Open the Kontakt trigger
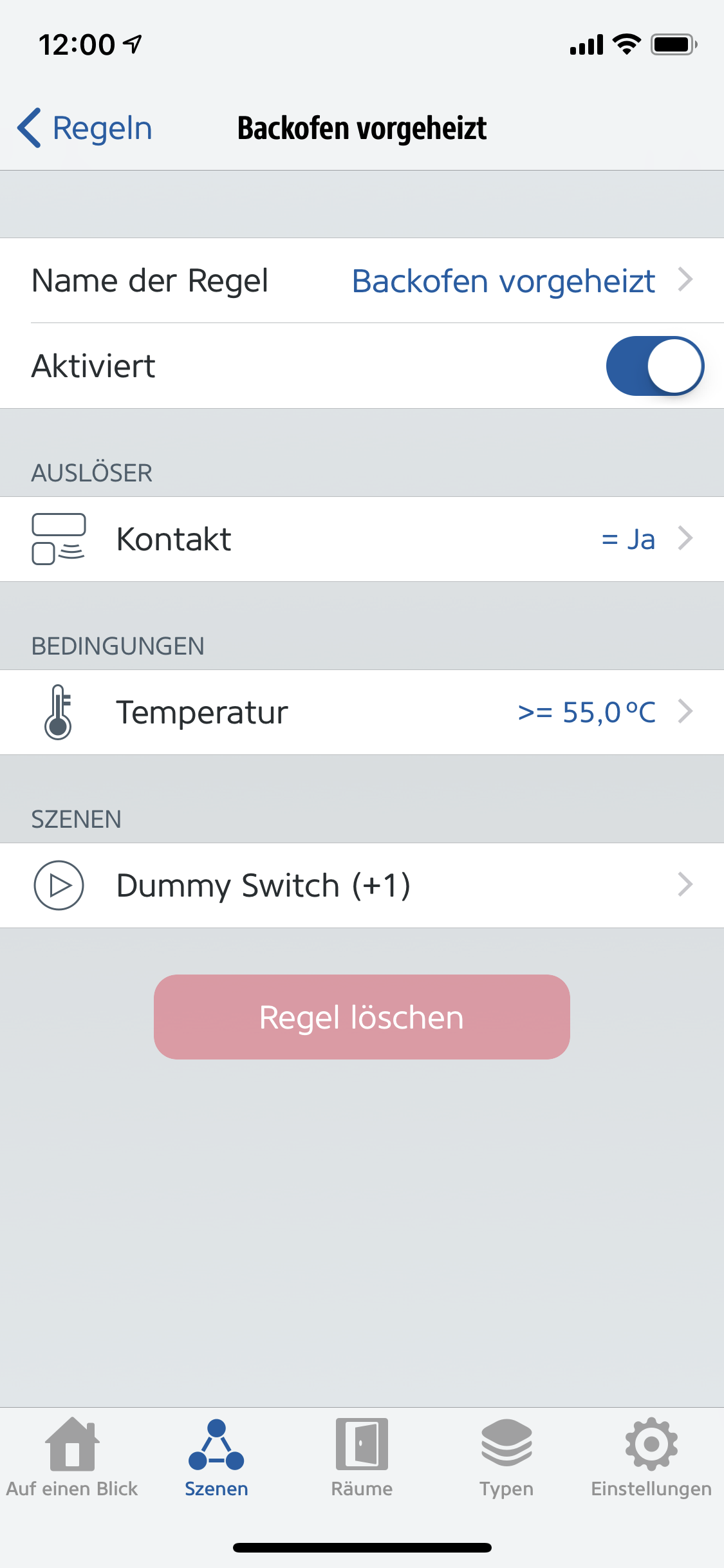724x1568 pixels. pyautogui.click(x=362, y=539)
